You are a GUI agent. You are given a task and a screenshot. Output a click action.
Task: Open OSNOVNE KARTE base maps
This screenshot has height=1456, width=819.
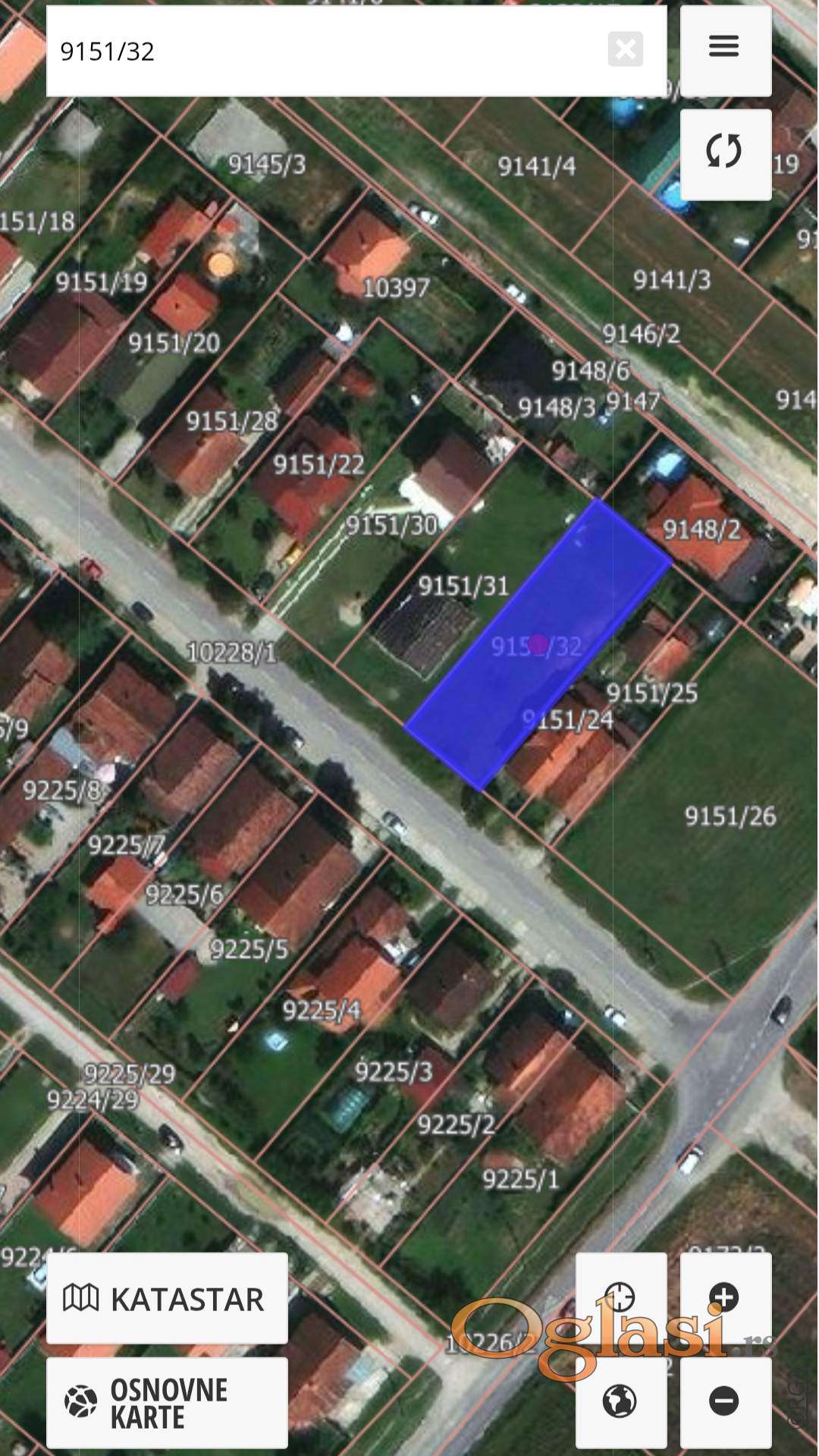coord(167,1402)
